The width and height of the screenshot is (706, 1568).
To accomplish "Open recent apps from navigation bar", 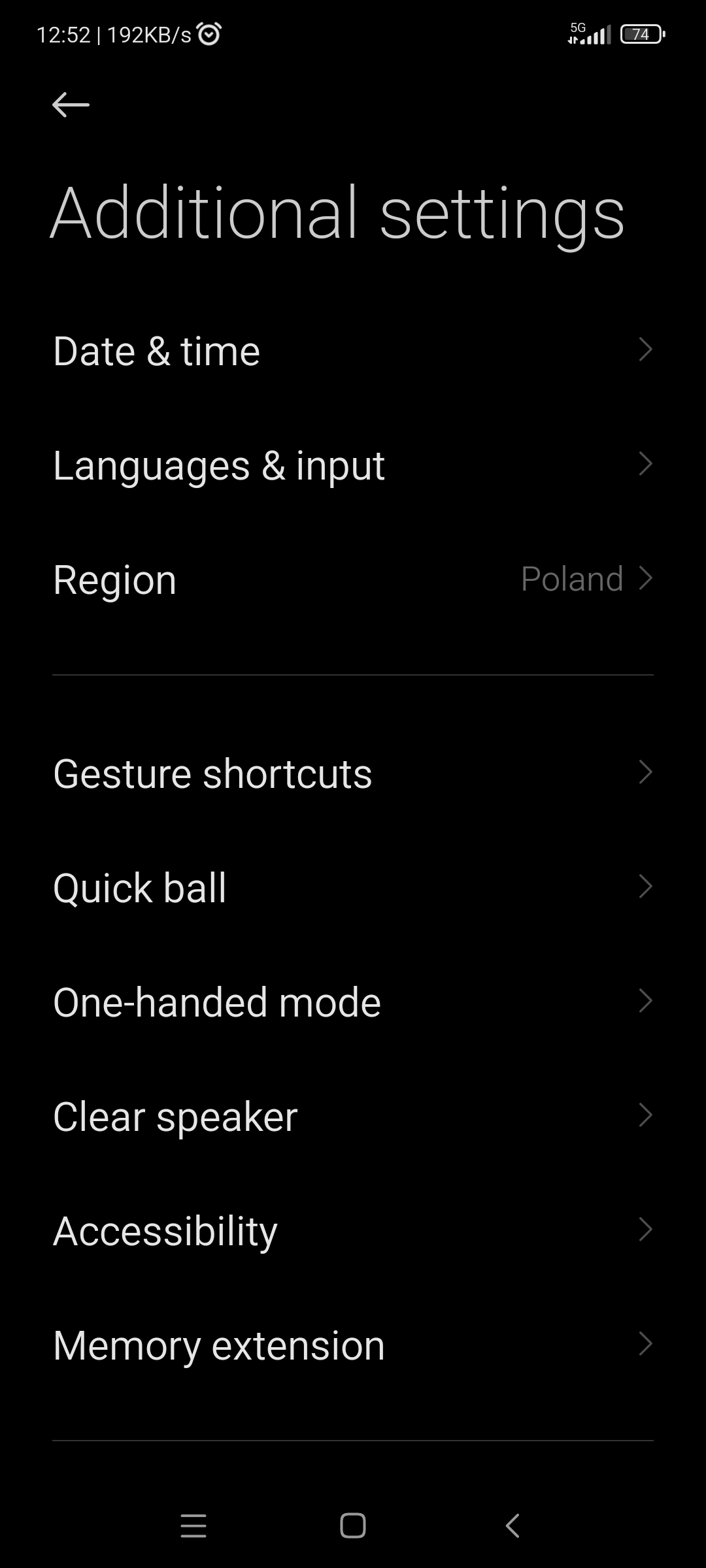I will tap(193, 1526).
